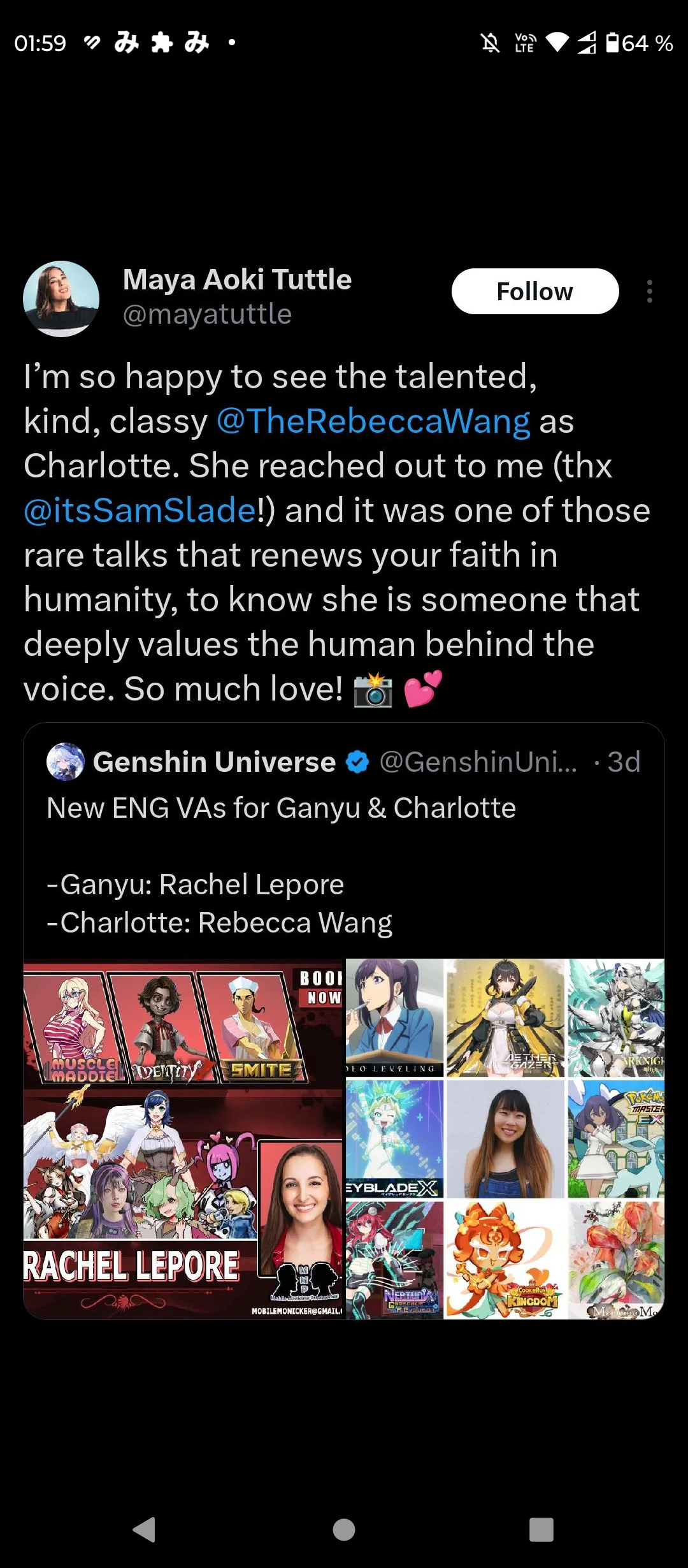Go to the home screen

(x=344, y=1529)
